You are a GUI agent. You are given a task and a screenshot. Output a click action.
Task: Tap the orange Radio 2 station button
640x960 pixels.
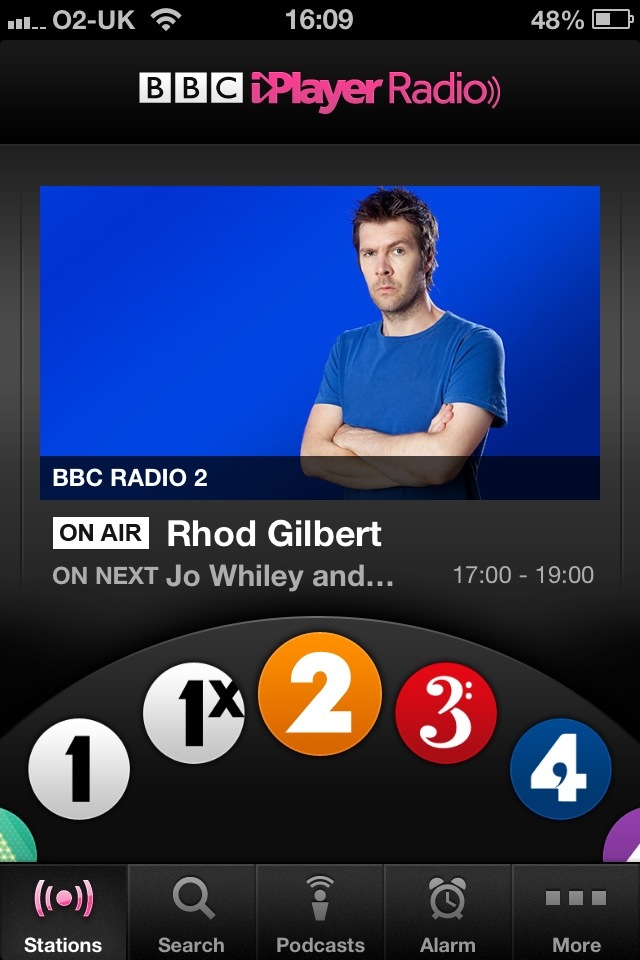(320, 694)
